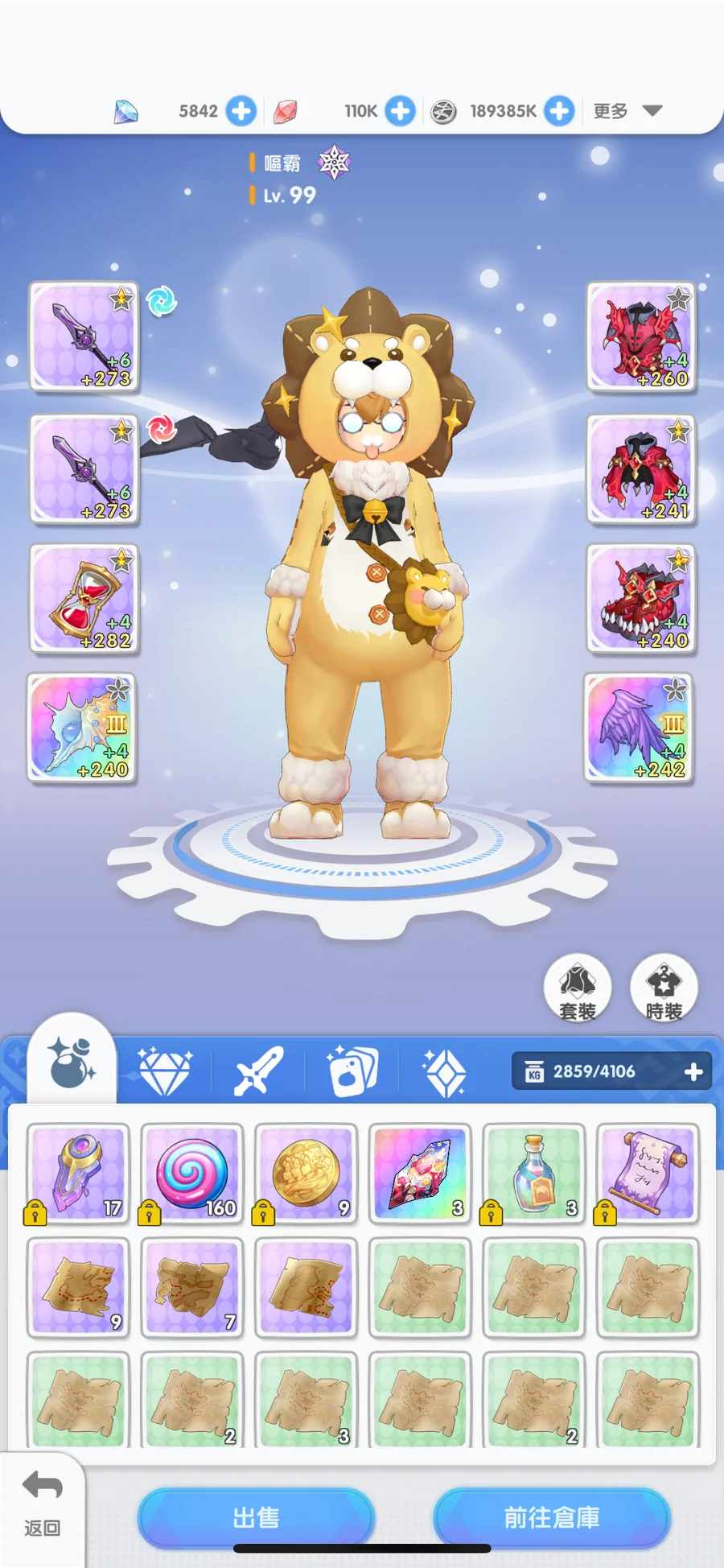Select the swirl candy item with 160

click(x=192, y=1173)
